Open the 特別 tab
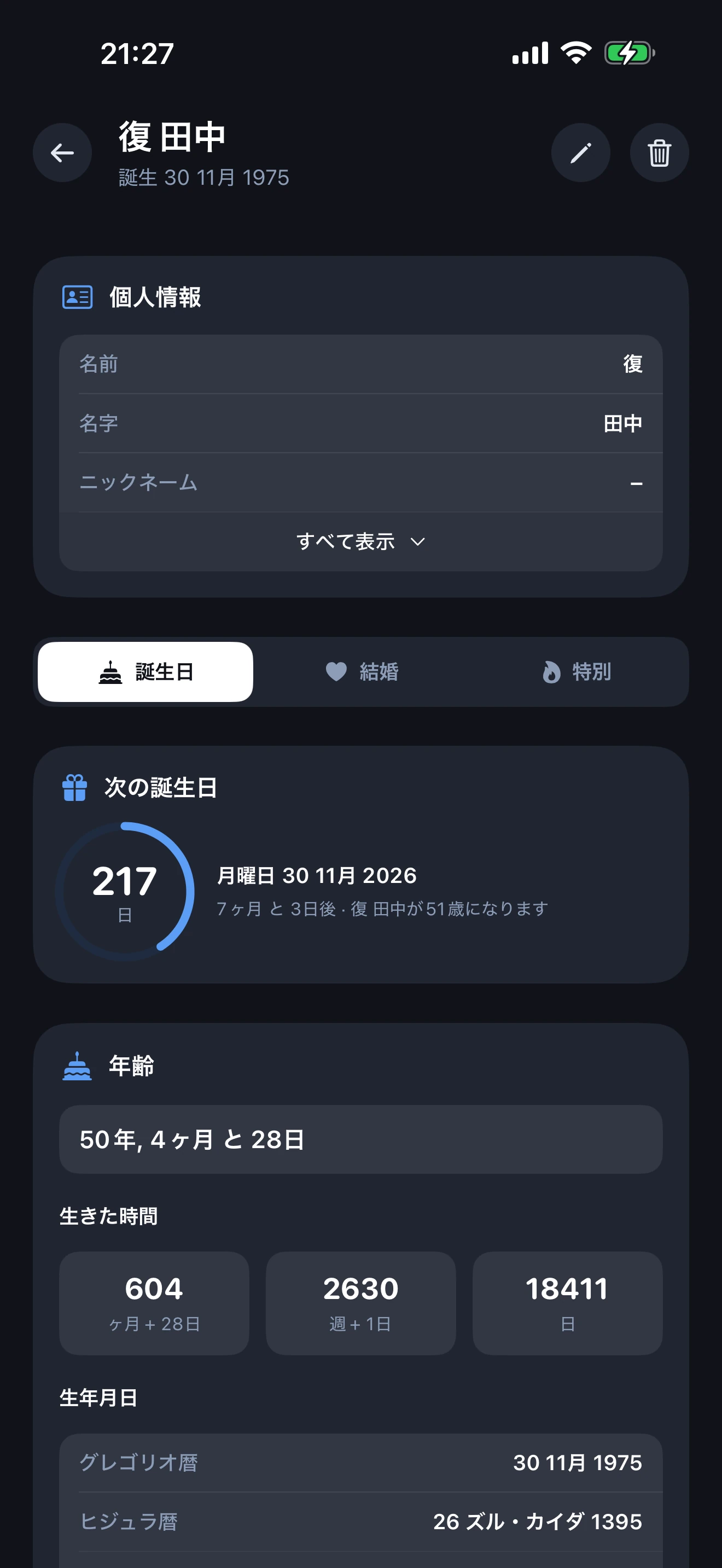This screenshot has width=722, height=1568. (x=576, y=671)
